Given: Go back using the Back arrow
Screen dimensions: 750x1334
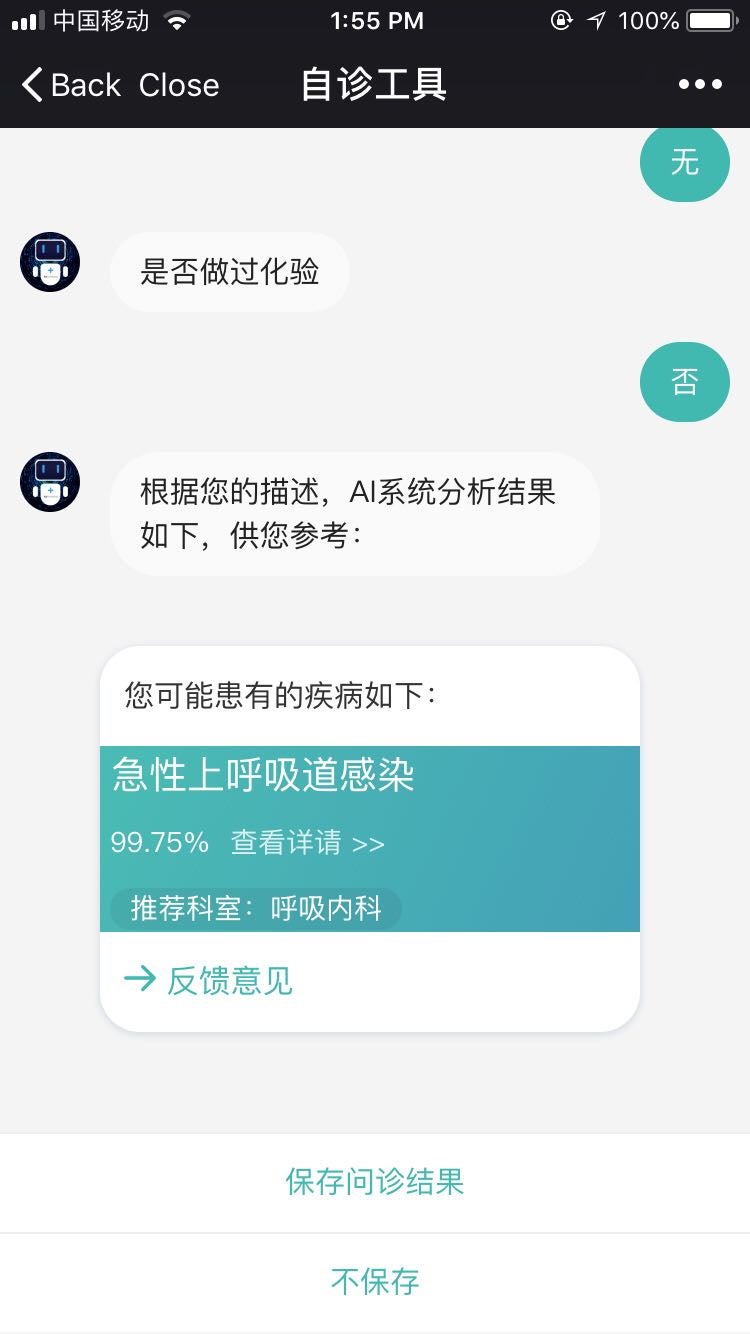Looking at the screenshot, I should pos(68,85).
